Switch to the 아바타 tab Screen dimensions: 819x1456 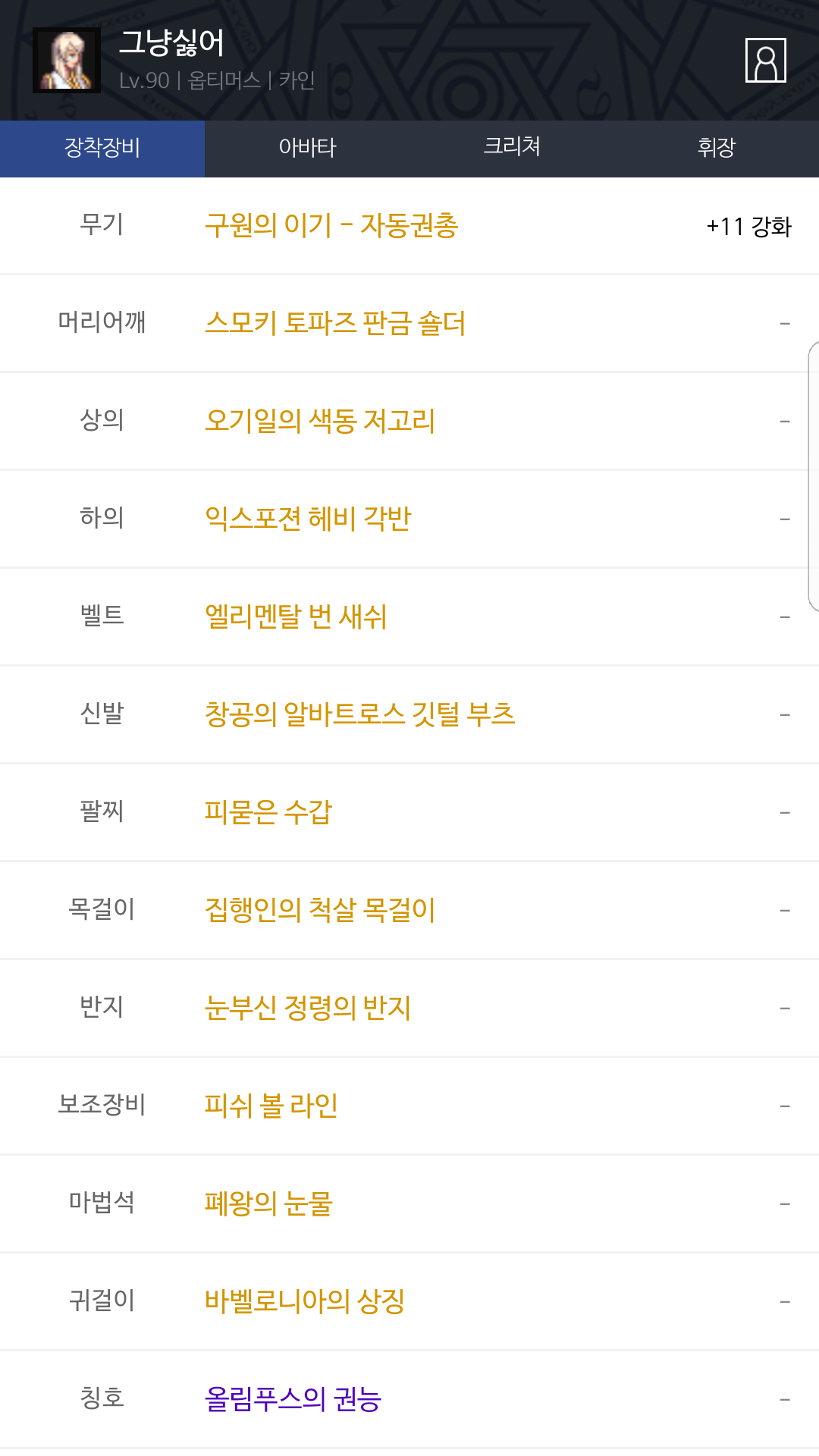pos(307,148)
